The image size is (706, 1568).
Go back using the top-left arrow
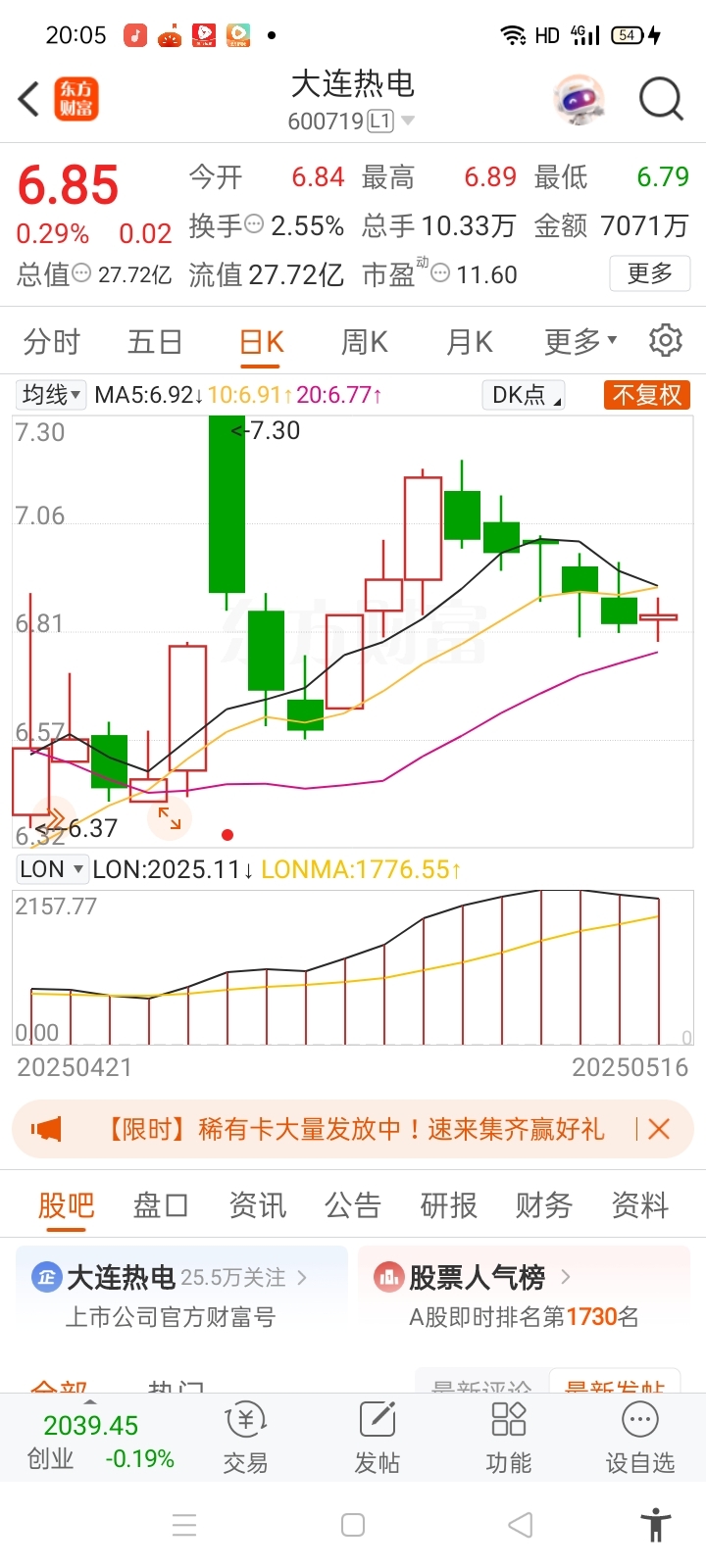coord(29,99)
